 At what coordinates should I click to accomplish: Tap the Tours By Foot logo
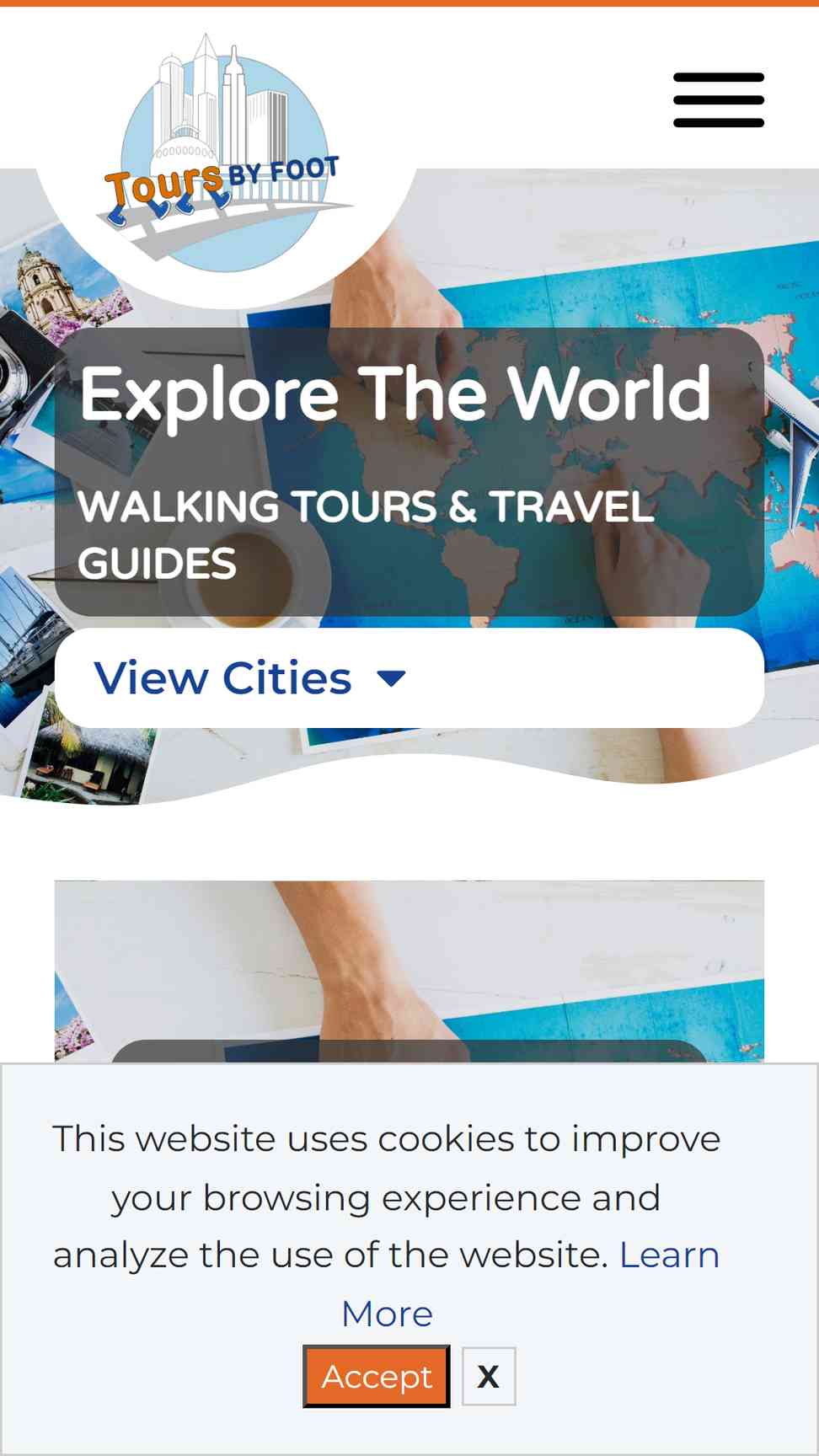coord(225,156)
